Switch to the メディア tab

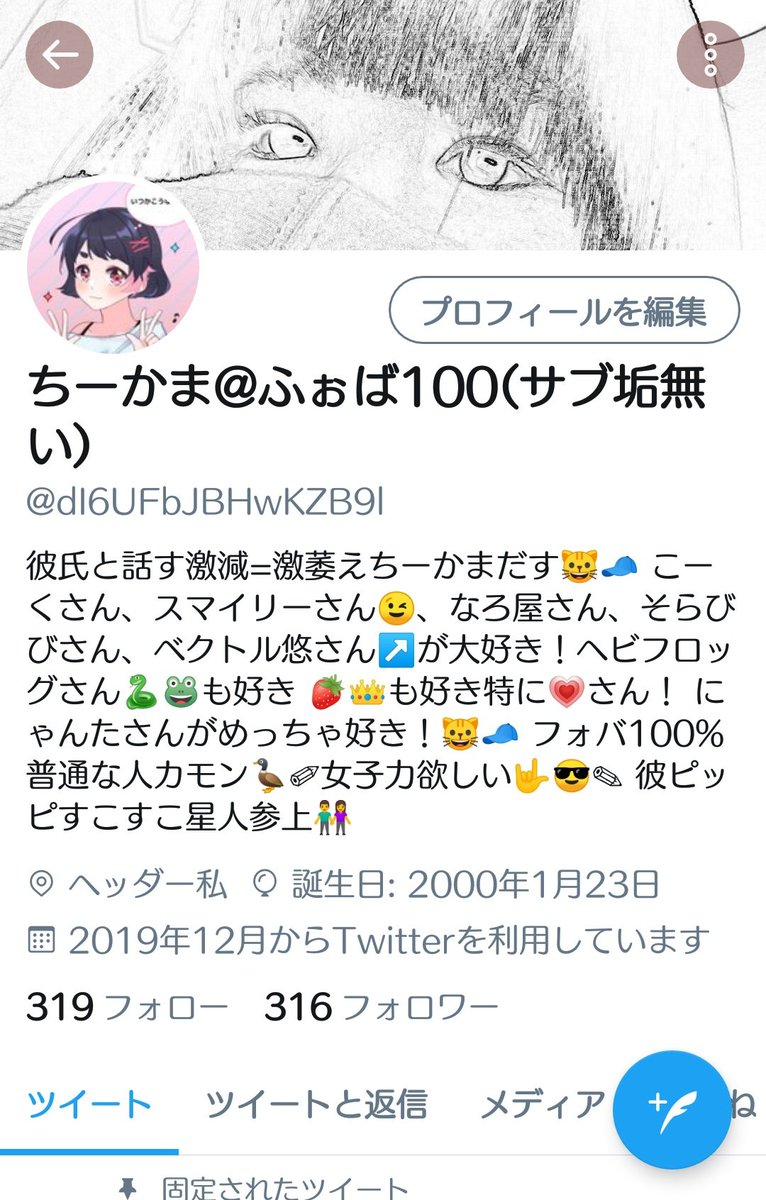(540, 1104)
